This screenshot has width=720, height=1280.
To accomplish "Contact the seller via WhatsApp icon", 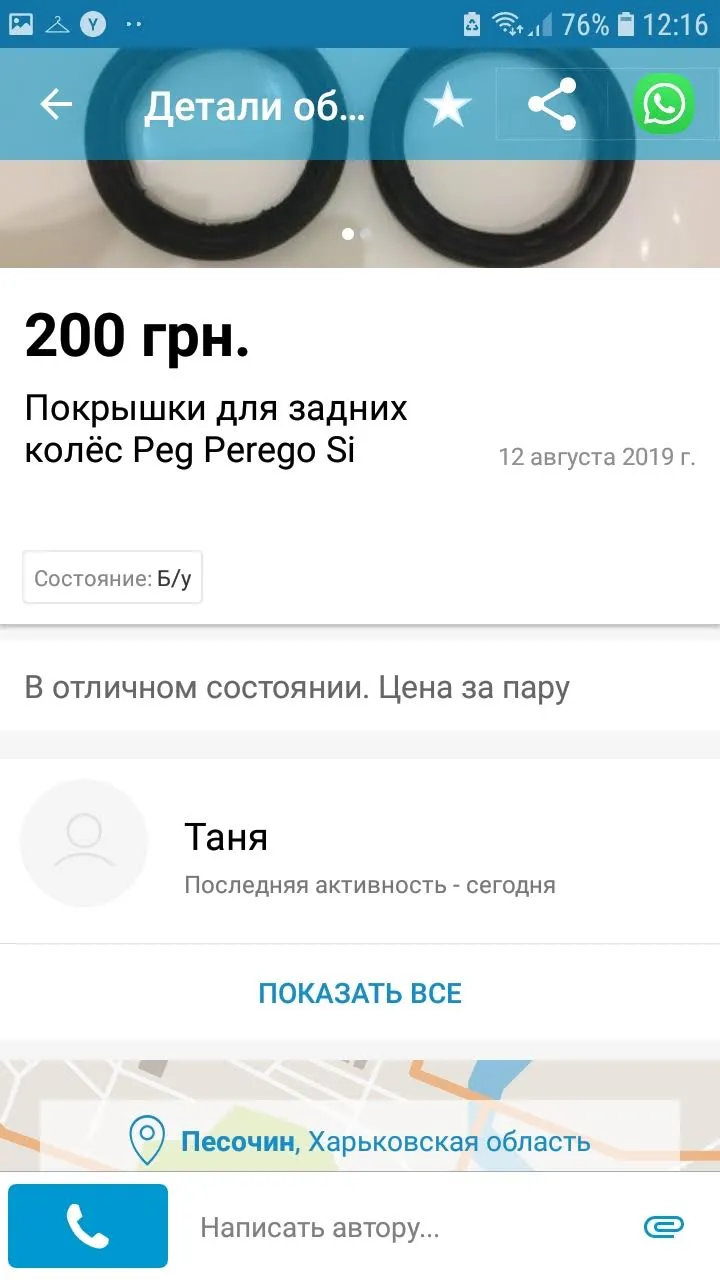I will pyautogui.click(x=664, y=104).
